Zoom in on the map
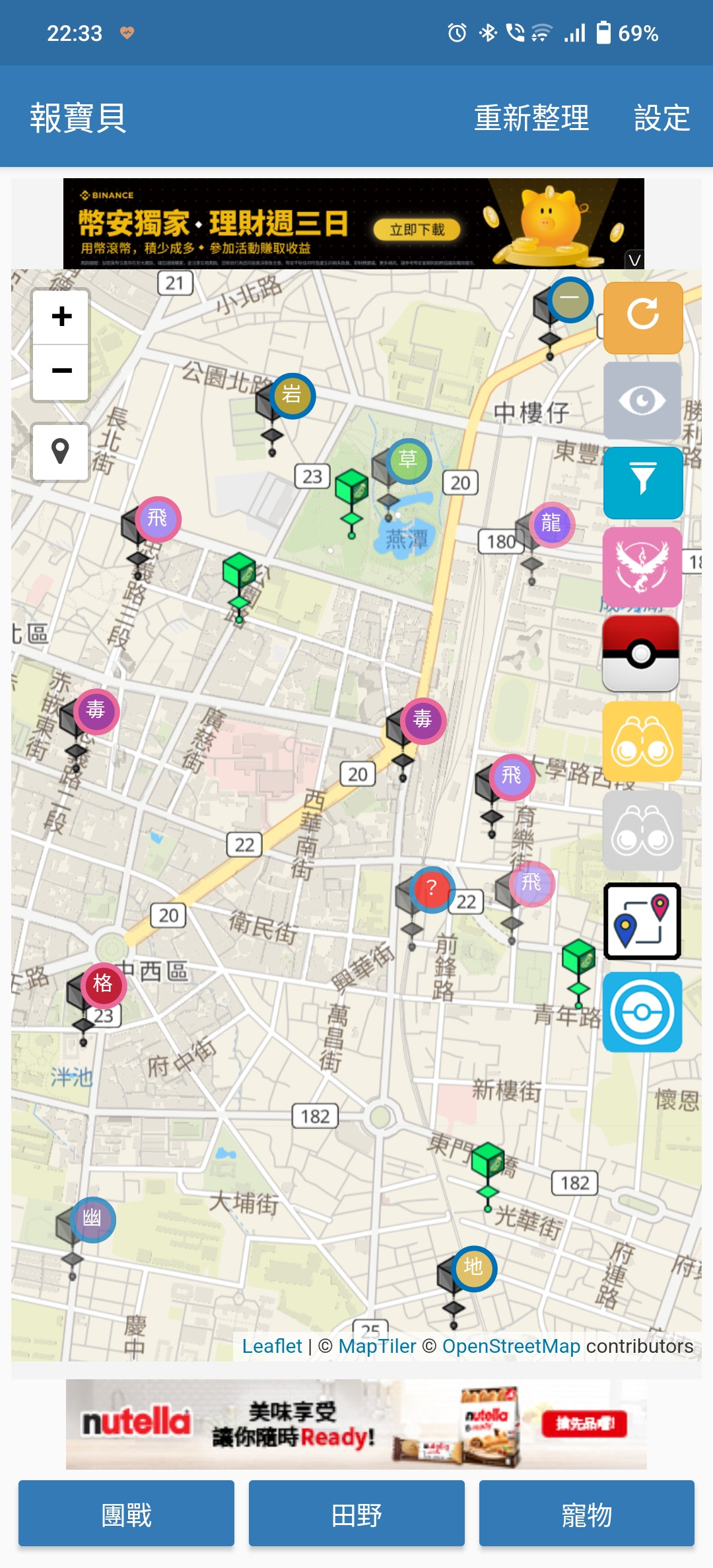The height and width of the screenshot is (1568, 713). point(61,317)
